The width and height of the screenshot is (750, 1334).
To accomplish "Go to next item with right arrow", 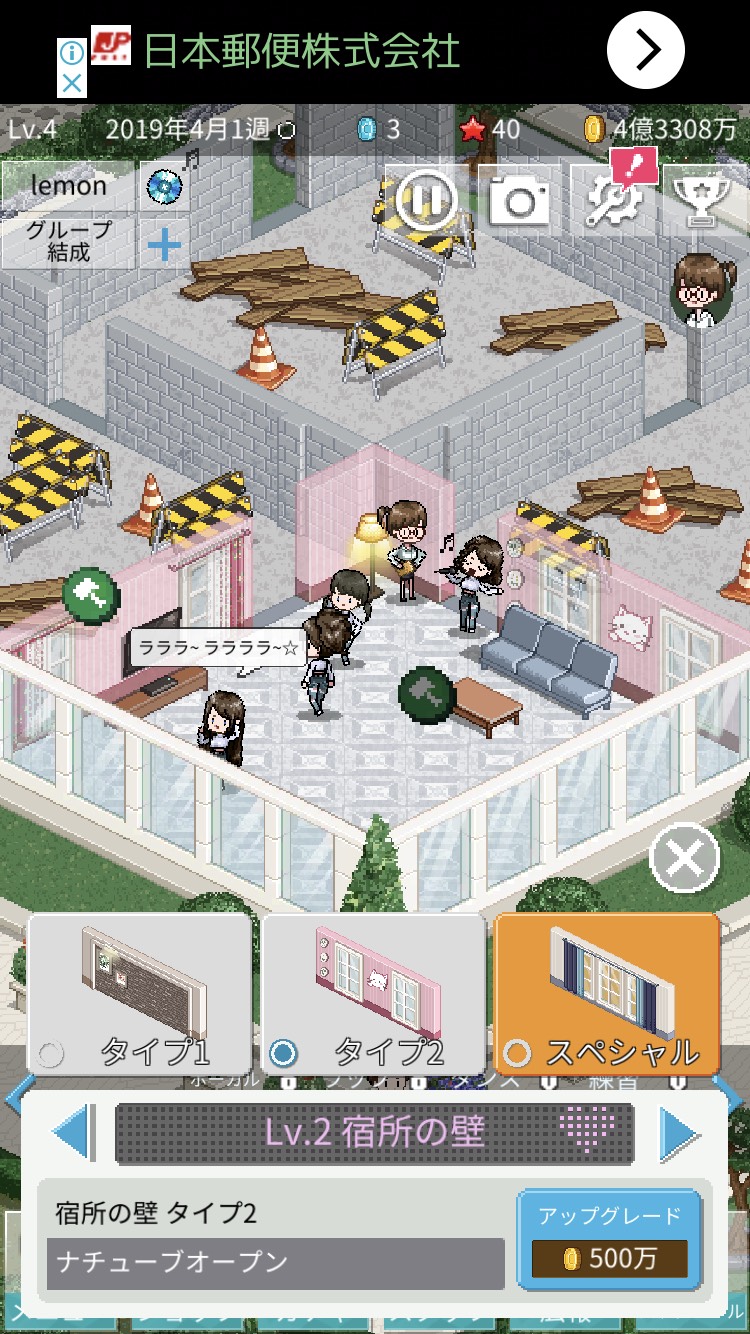I will click(x=679, y=1134).
